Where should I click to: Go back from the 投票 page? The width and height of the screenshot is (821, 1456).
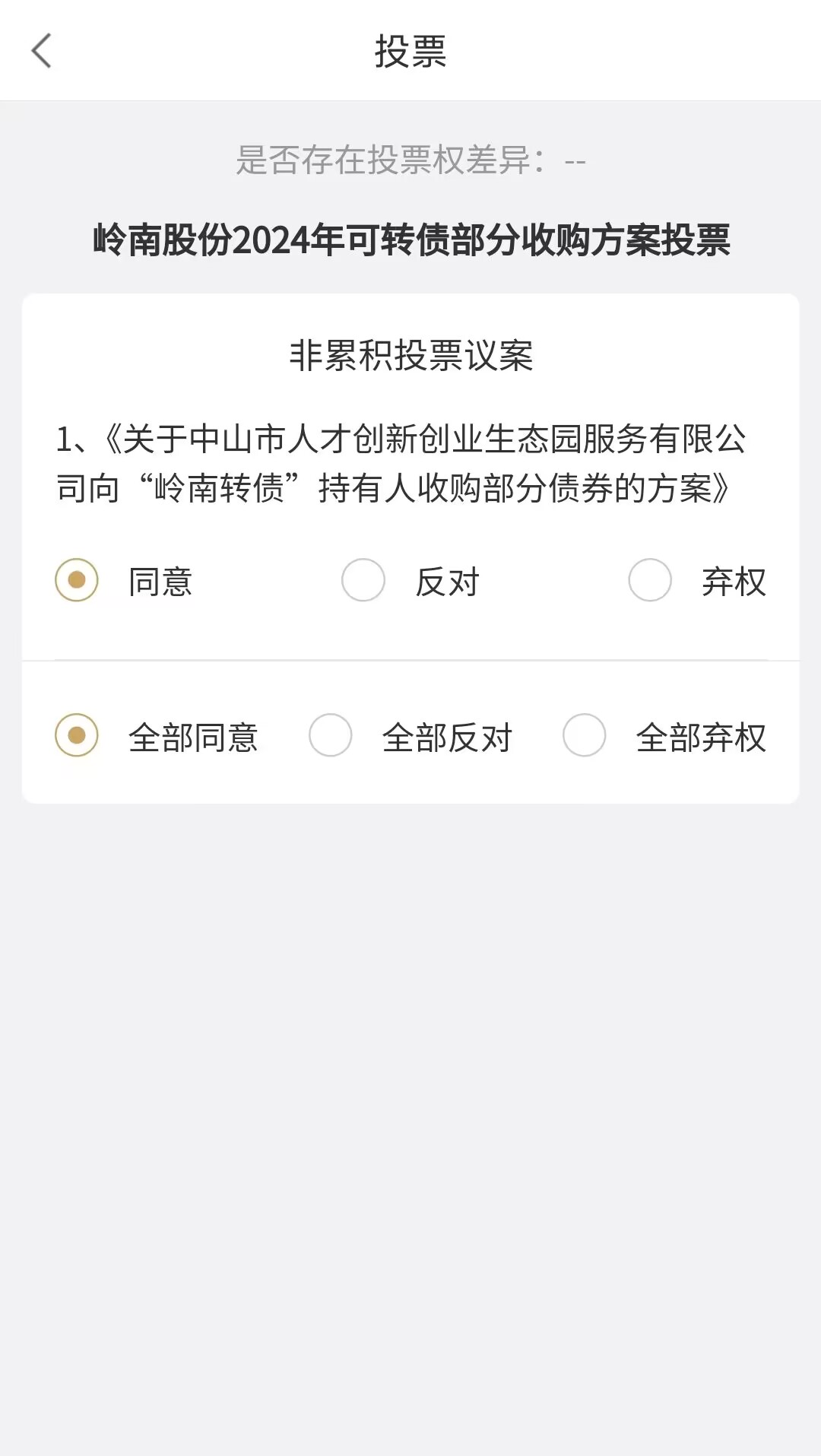coord(42,51)
